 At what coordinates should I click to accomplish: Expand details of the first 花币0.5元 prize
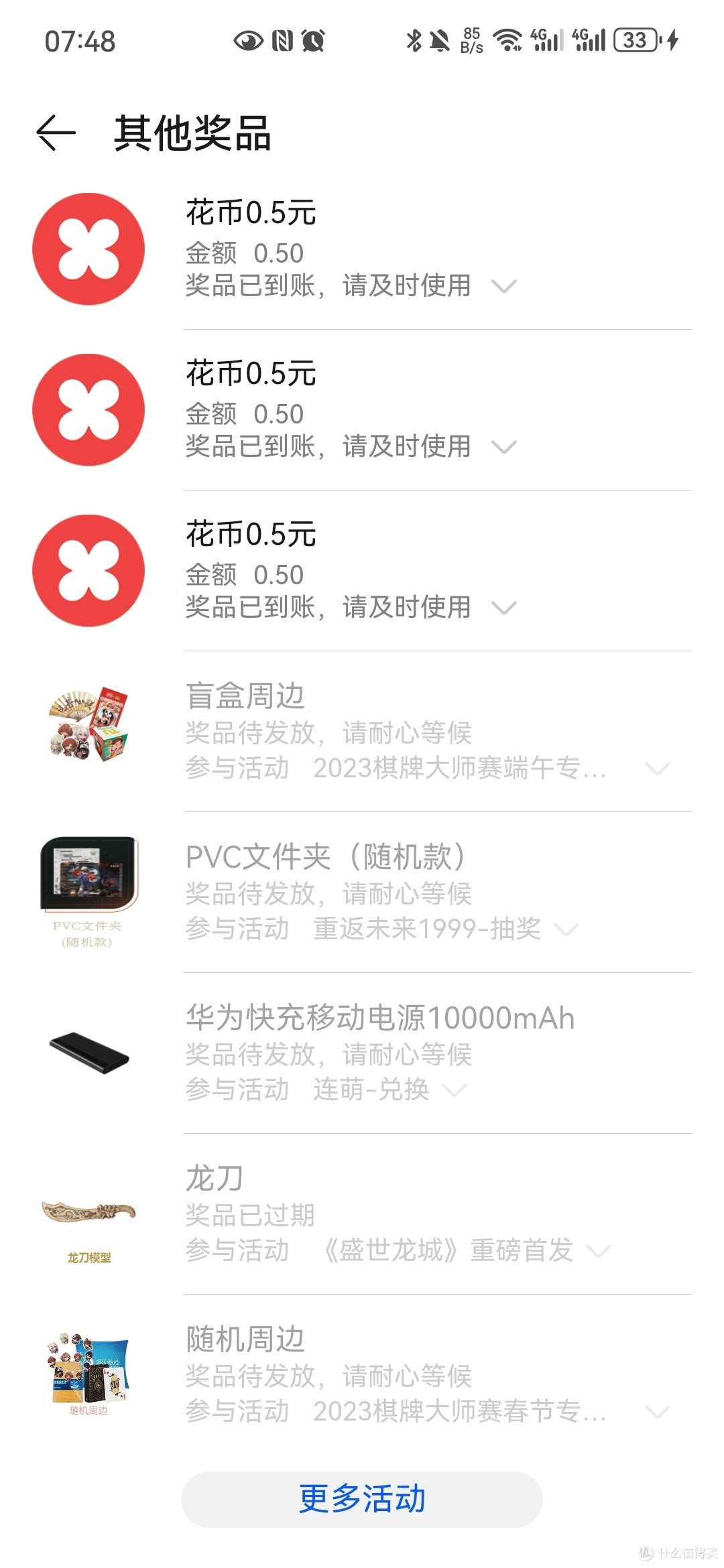click(x=504, y=285)
